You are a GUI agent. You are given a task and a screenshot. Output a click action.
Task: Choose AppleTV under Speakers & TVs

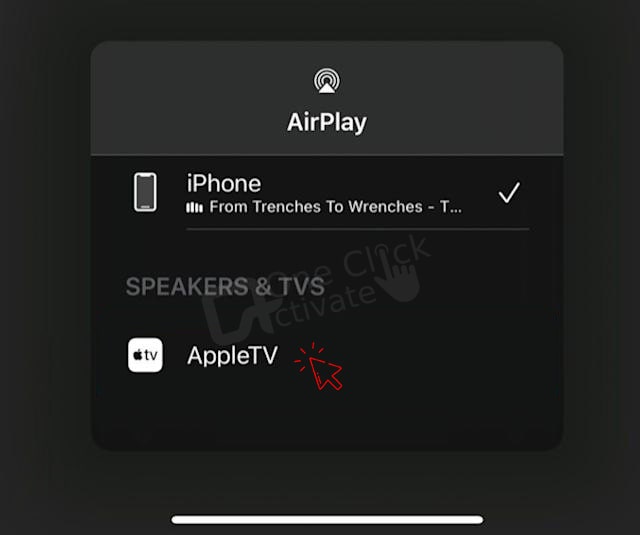(231, 355)
